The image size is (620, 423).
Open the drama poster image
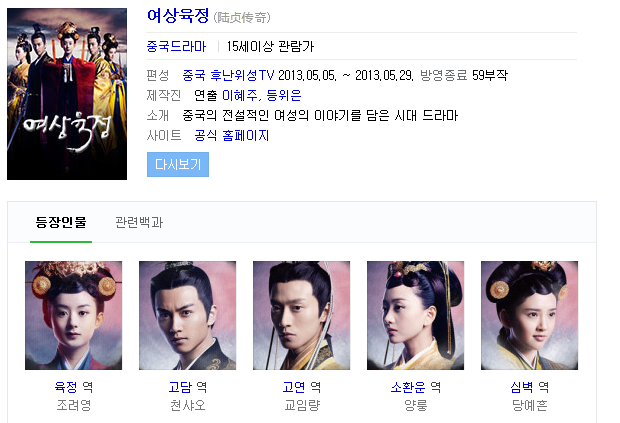click(67, 92)
